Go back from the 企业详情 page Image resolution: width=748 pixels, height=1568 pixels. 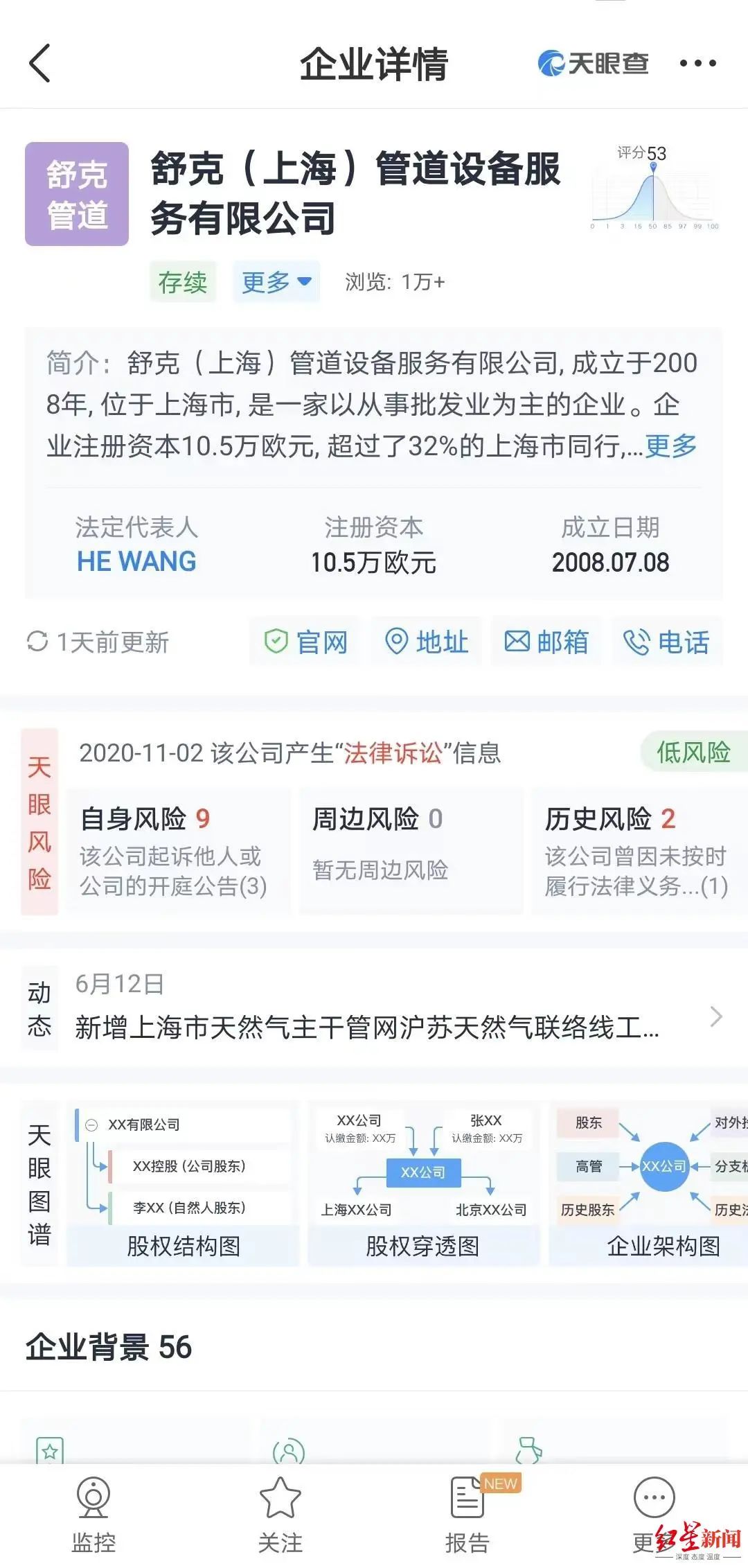tap(40, 64)
